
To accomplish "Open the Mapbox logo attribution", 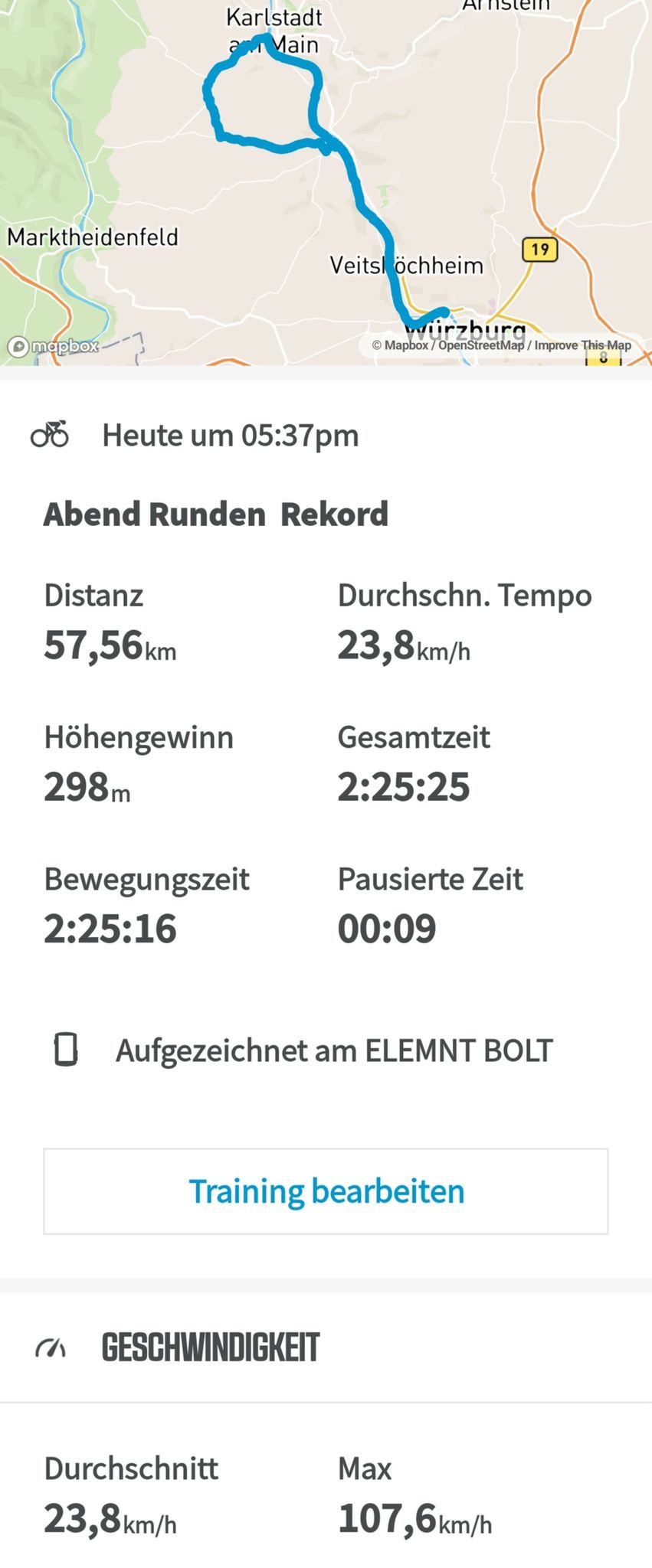I will point(53,346).
